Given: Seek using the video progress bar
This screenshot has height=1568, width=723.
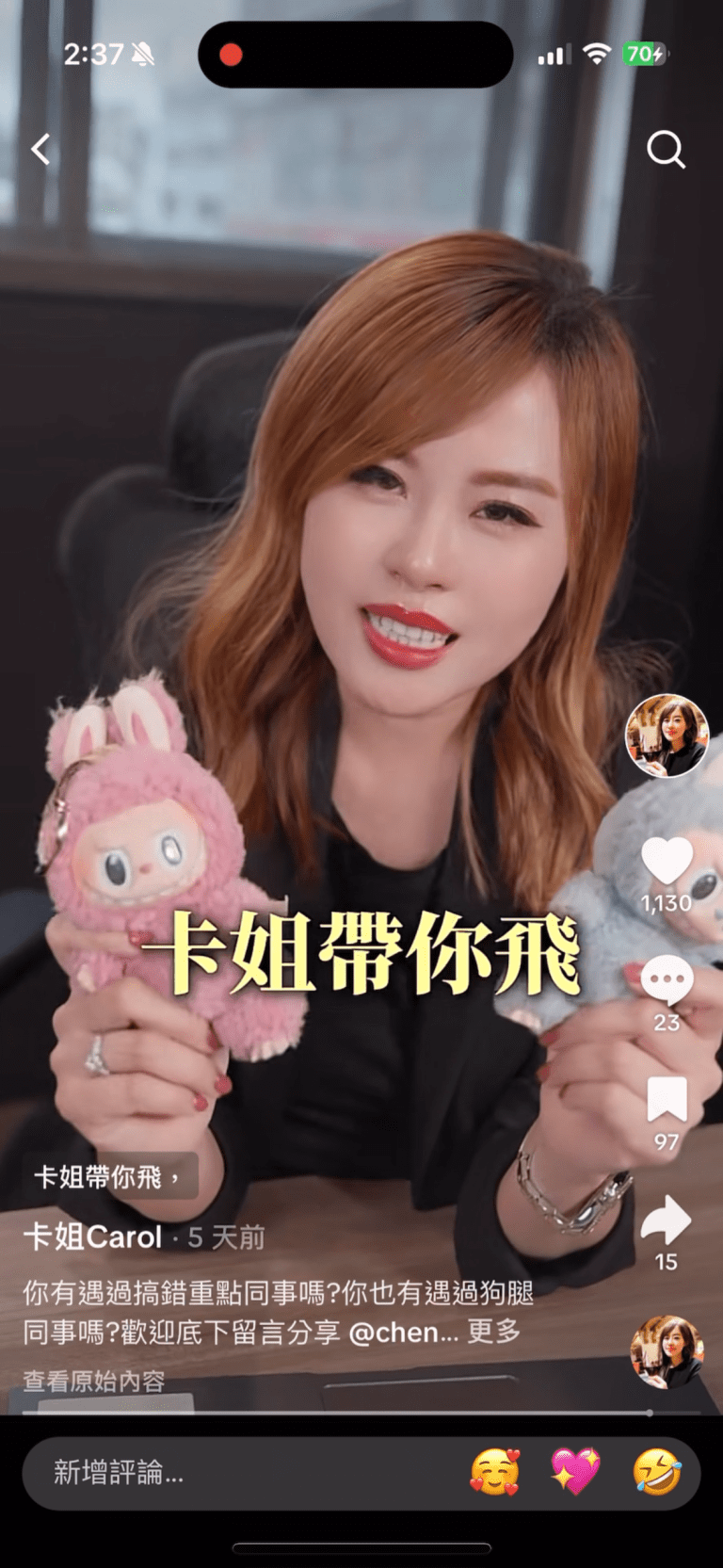Looking at the screenshot, I should point(361,1413).
